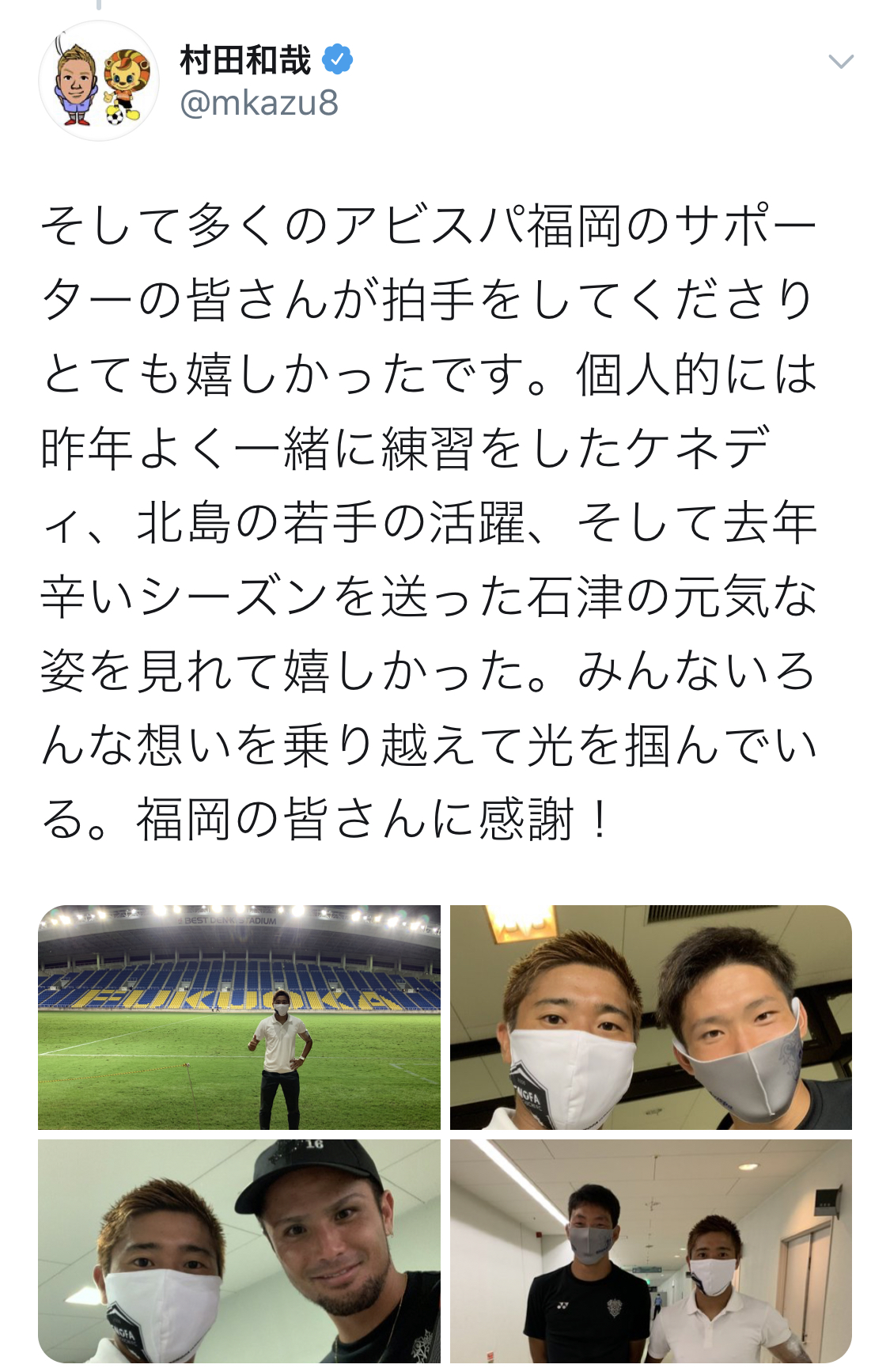Open the selfie with the gray mask
The height and width of the screenshot is (1372, 890).
point(650,1017)
